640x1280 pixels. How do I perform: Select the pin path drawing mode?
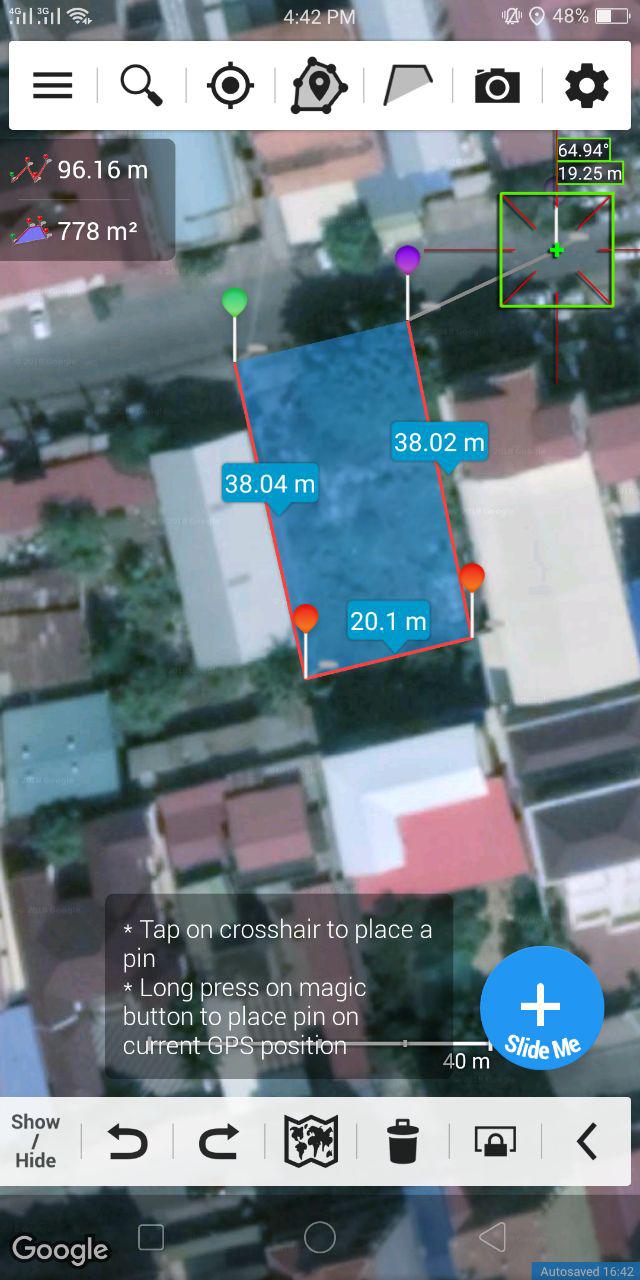(319, 86)
